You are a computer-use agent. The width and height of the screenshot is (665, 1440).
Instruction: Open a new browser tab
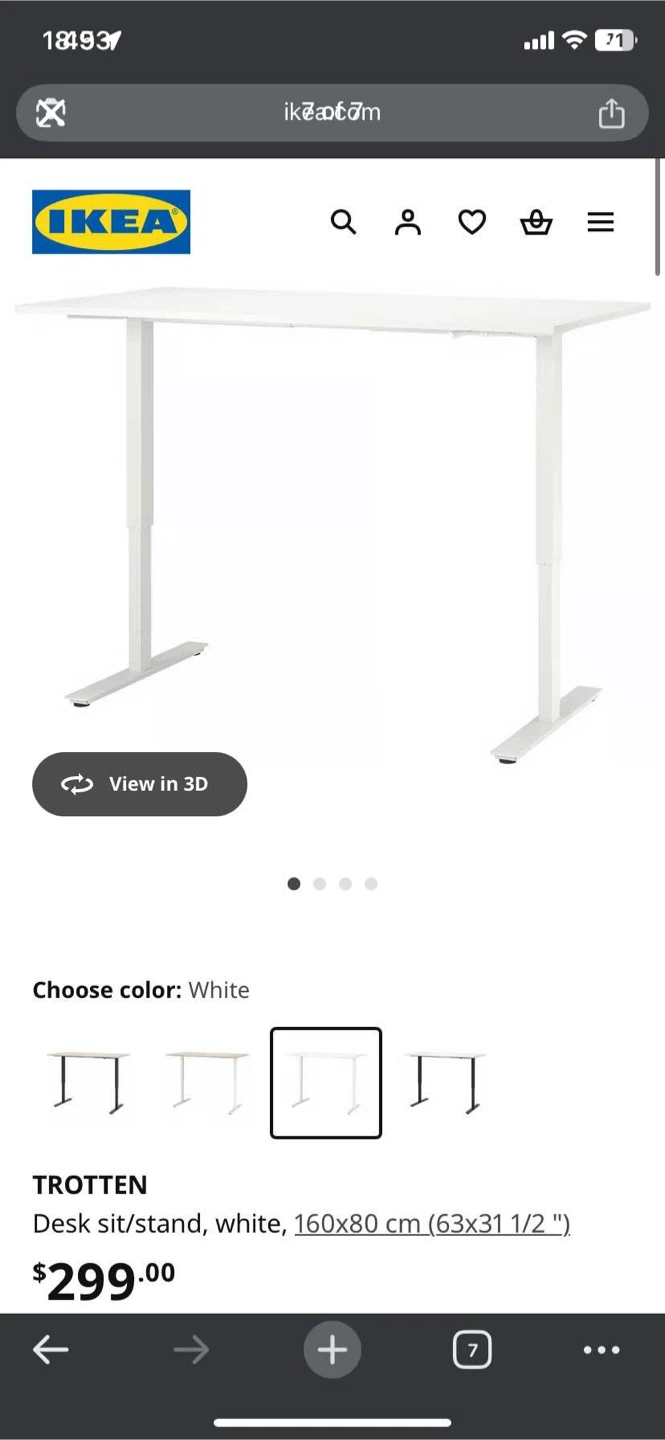click(332, 1350)
